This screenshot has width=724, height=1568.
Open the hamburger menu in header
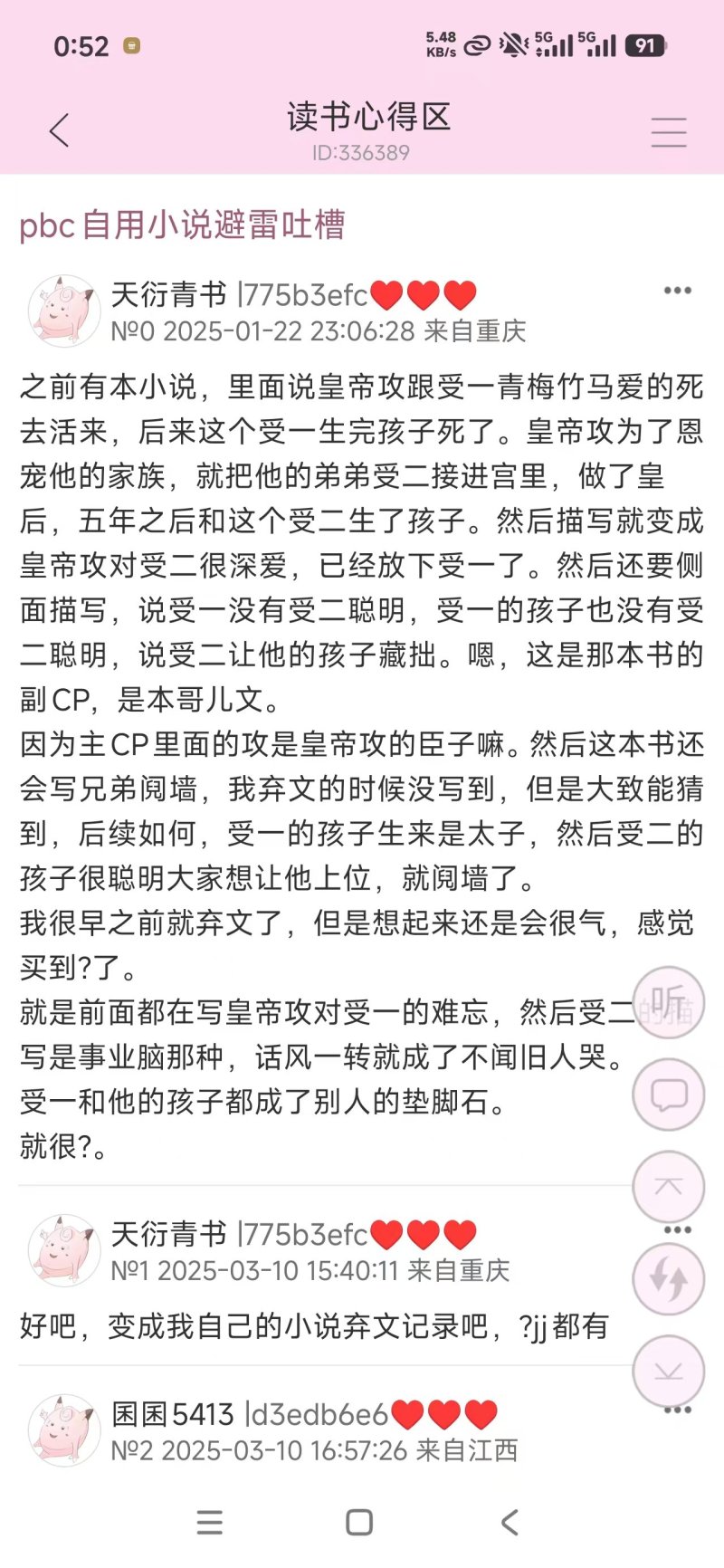click(669, 132)
